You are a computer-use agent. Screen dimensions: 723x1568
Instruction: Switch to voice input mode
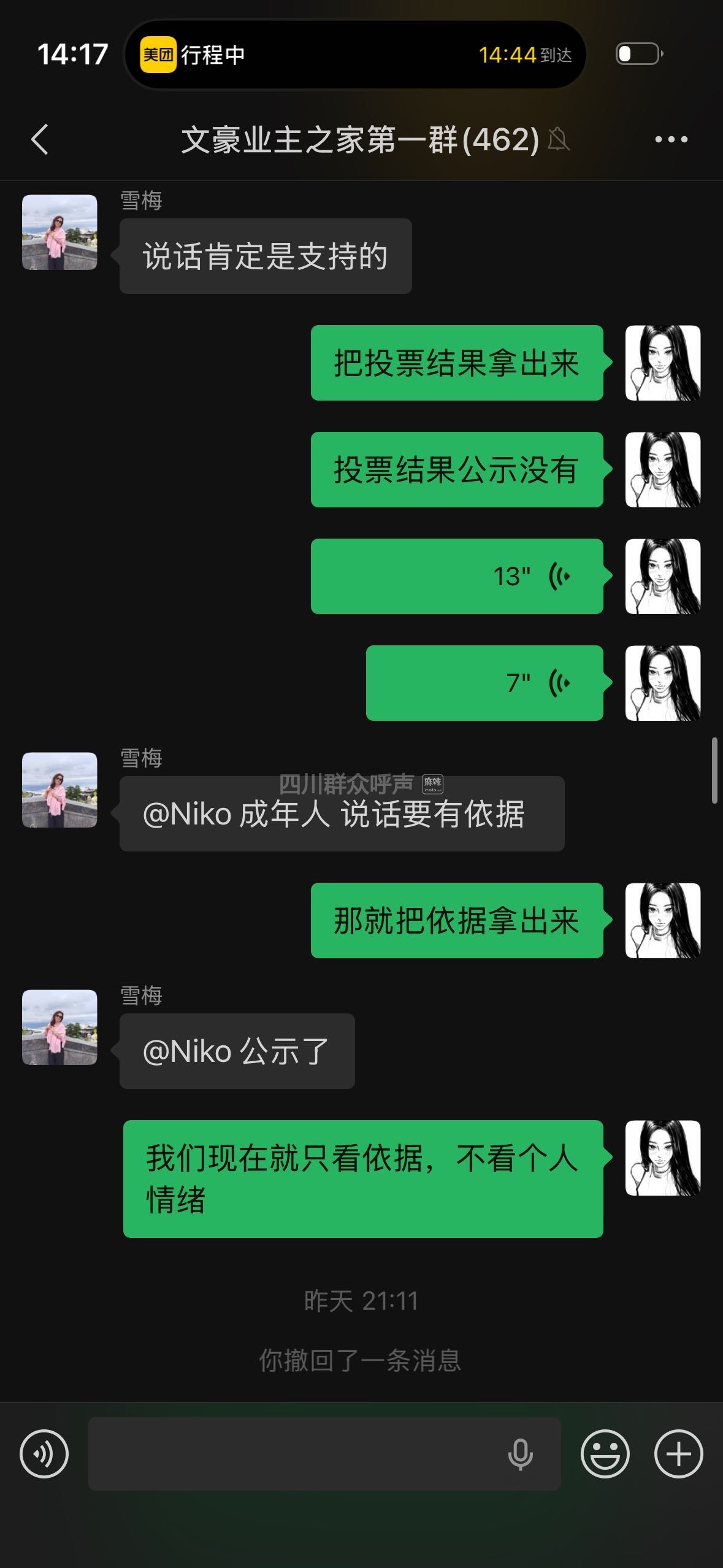pyautogui.click(x=44, y=1453)
